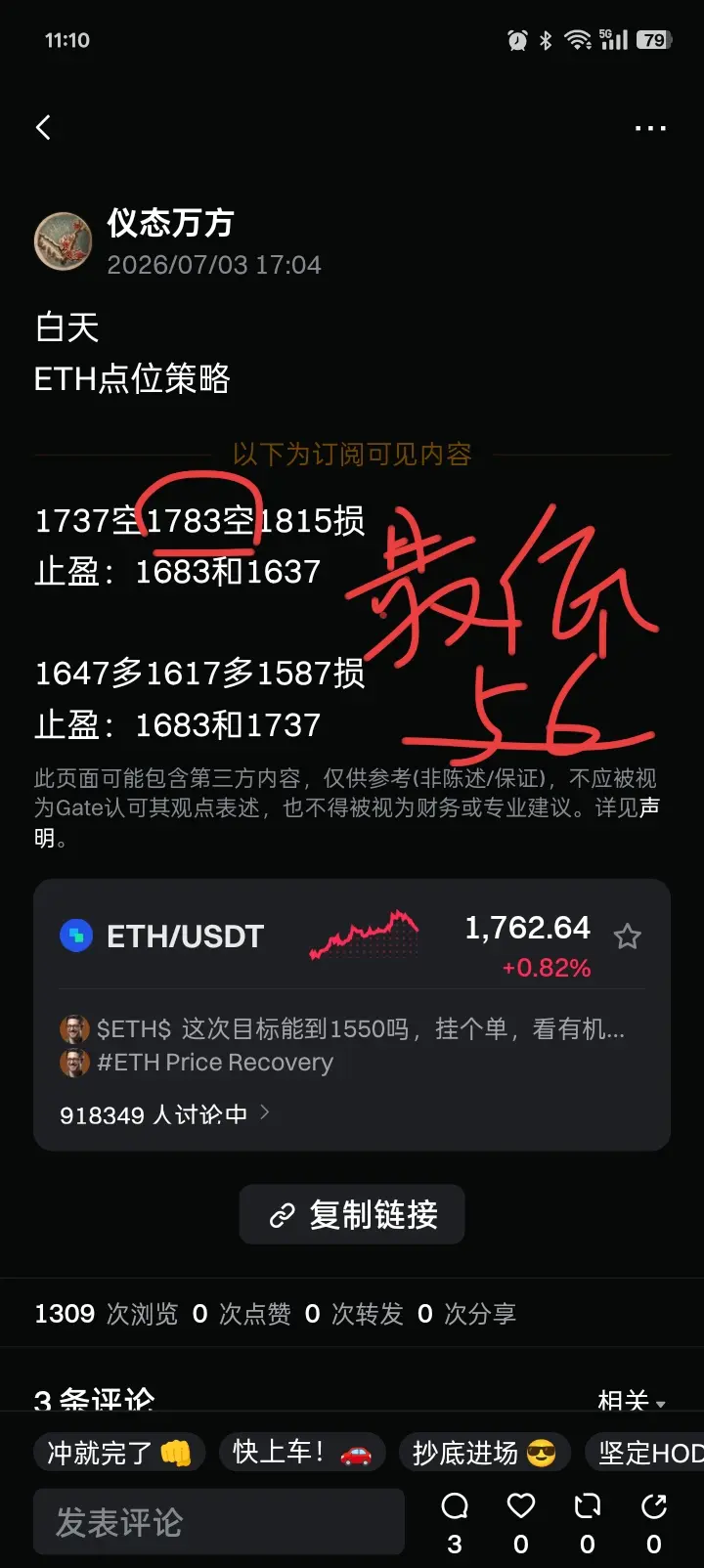Viewport: 704px width, 1568px height.
Task: Go back using the top-left arrow
Action: [43, 127]
